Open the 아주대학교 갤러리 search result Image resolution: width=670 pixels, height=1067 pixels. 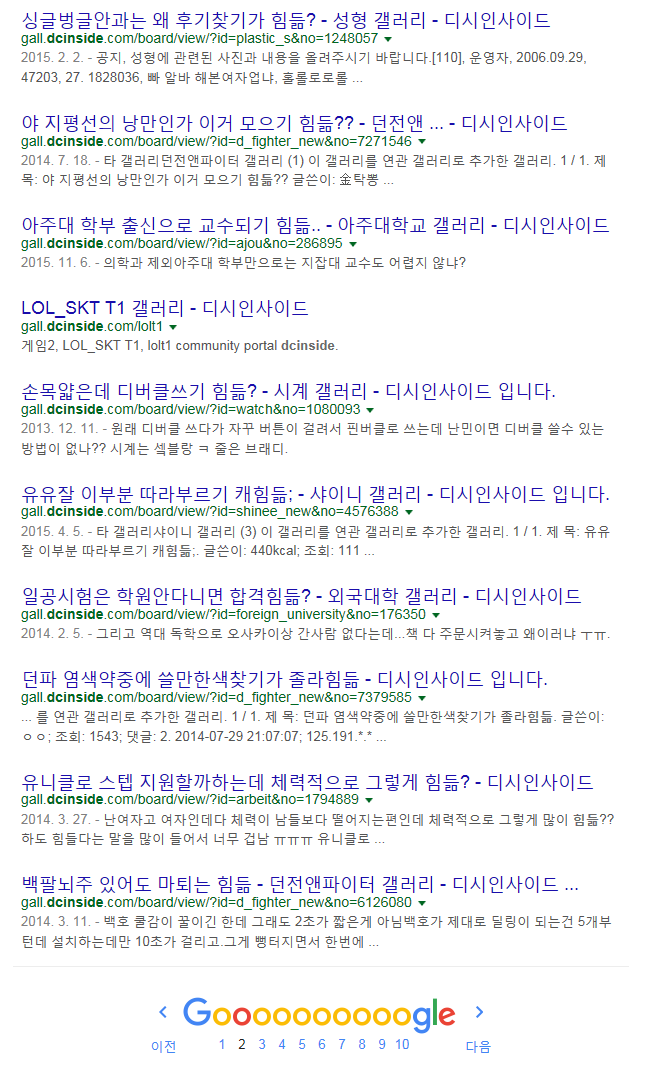coord(315,225)
